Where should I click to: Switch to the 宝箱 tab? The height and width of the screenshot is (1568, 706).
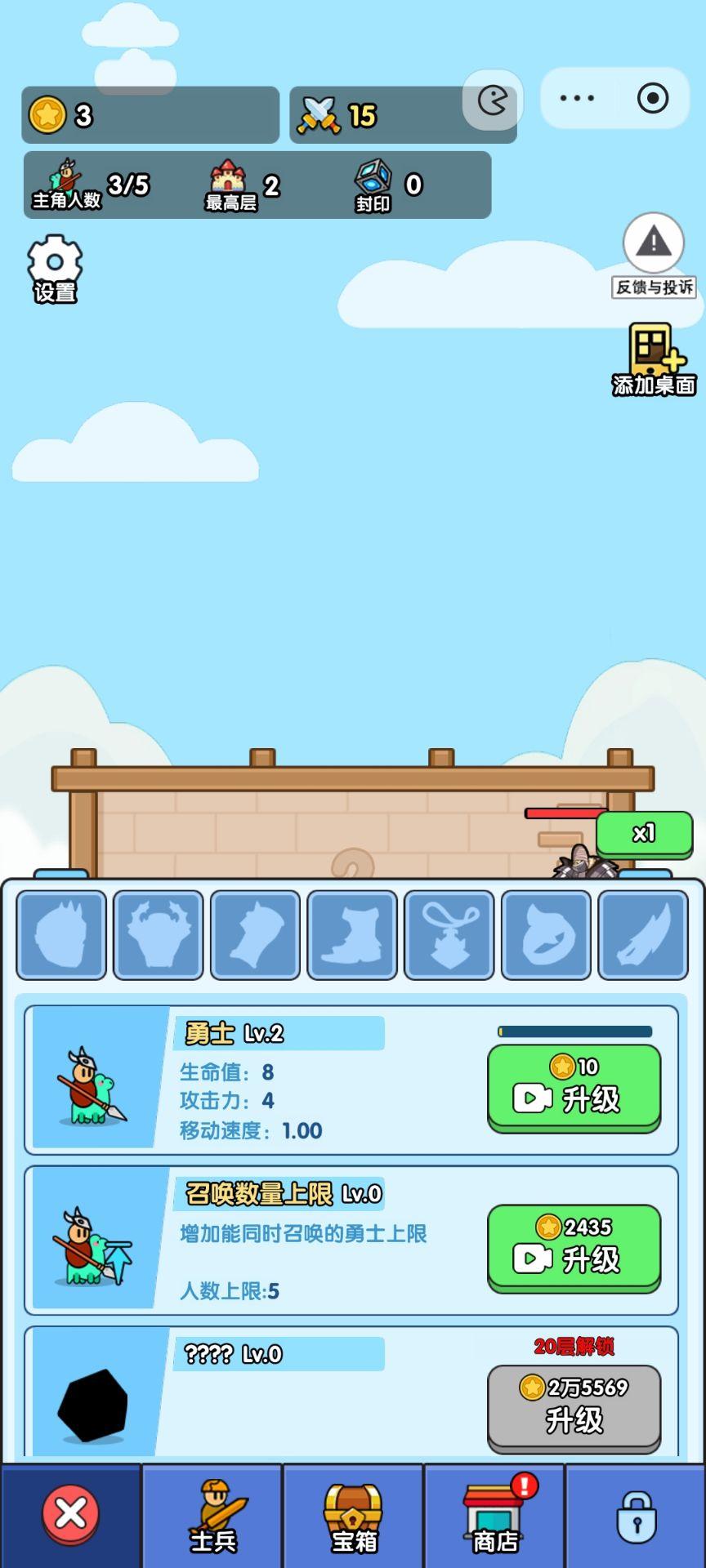(354, 1516)
